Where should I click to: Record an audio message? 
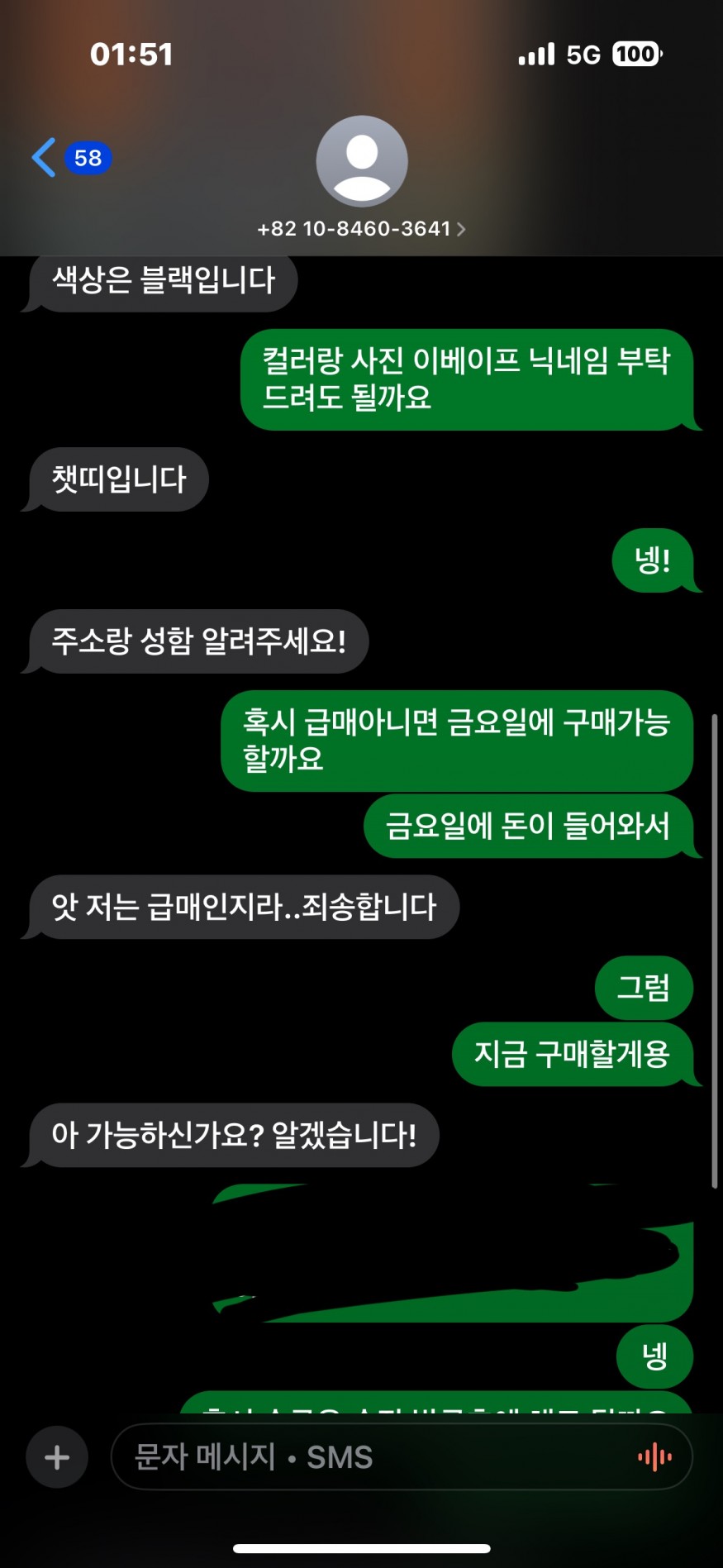[654, 1456]
